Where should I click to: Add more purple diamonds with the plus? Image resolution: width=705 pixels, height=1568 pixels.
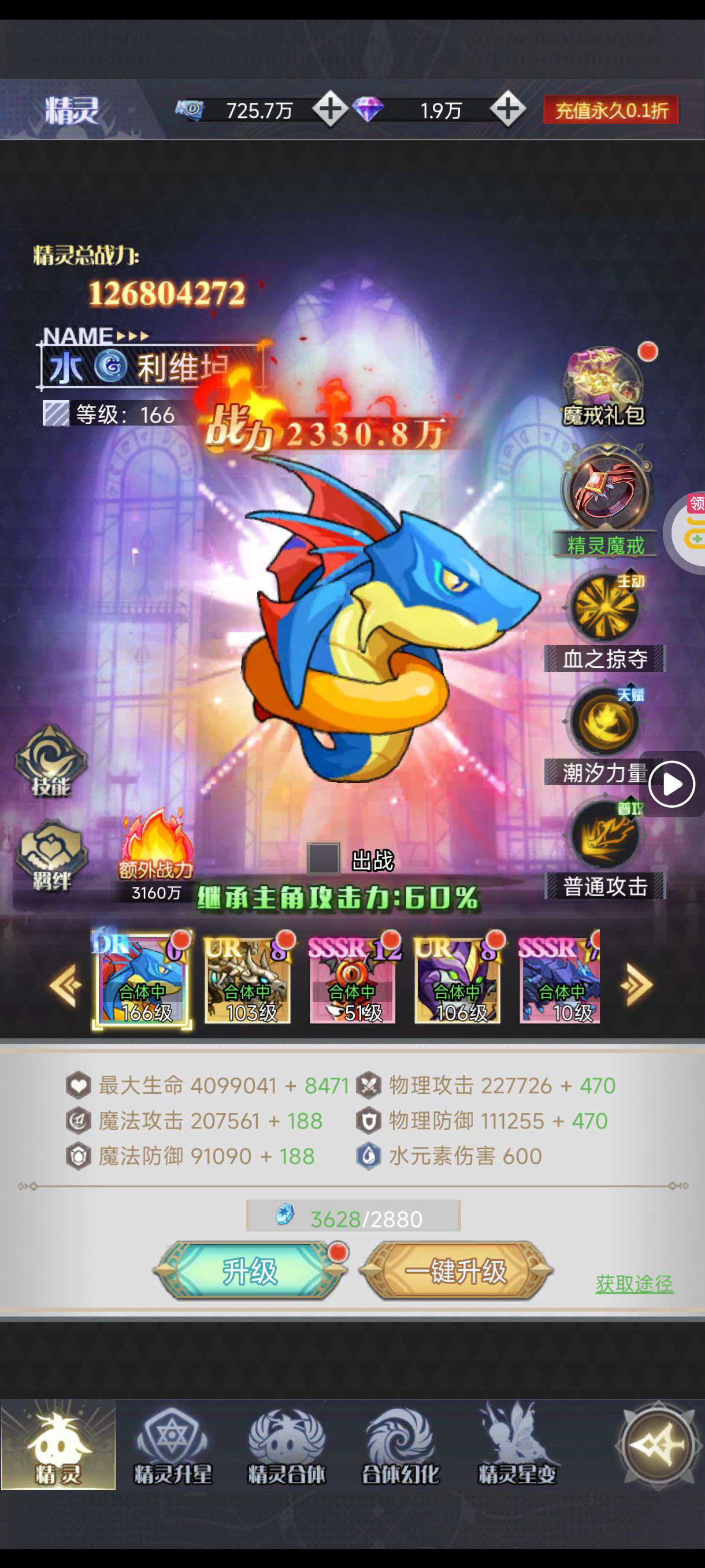pos(507,110)
